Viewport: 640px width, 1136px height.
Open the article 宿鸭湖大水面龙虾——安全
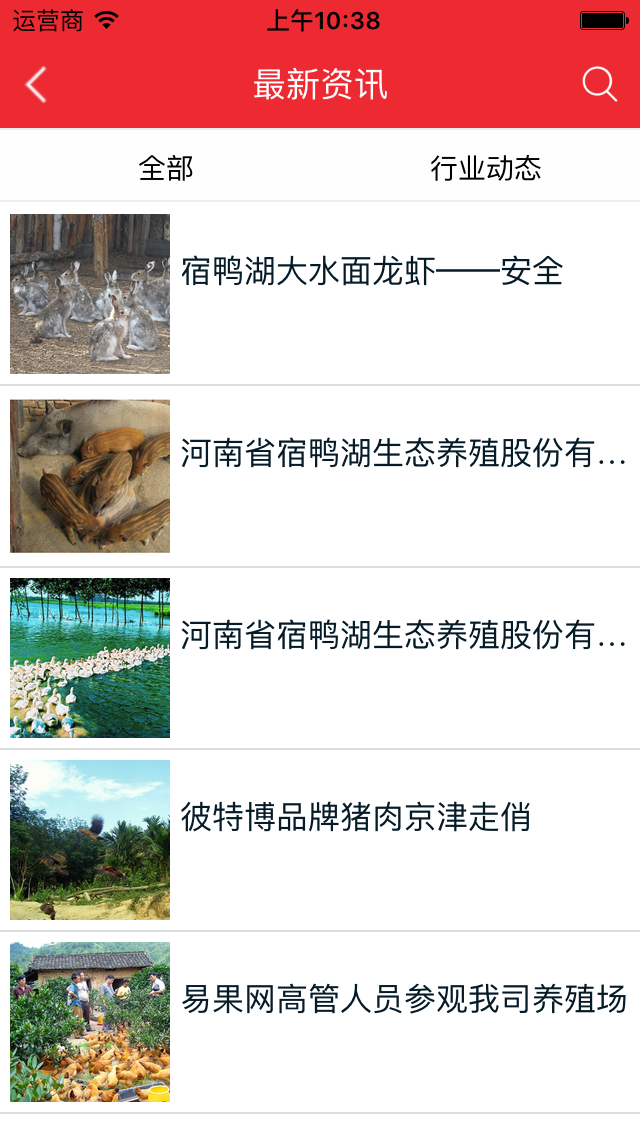pyautogui.click(x=372, y=272)
